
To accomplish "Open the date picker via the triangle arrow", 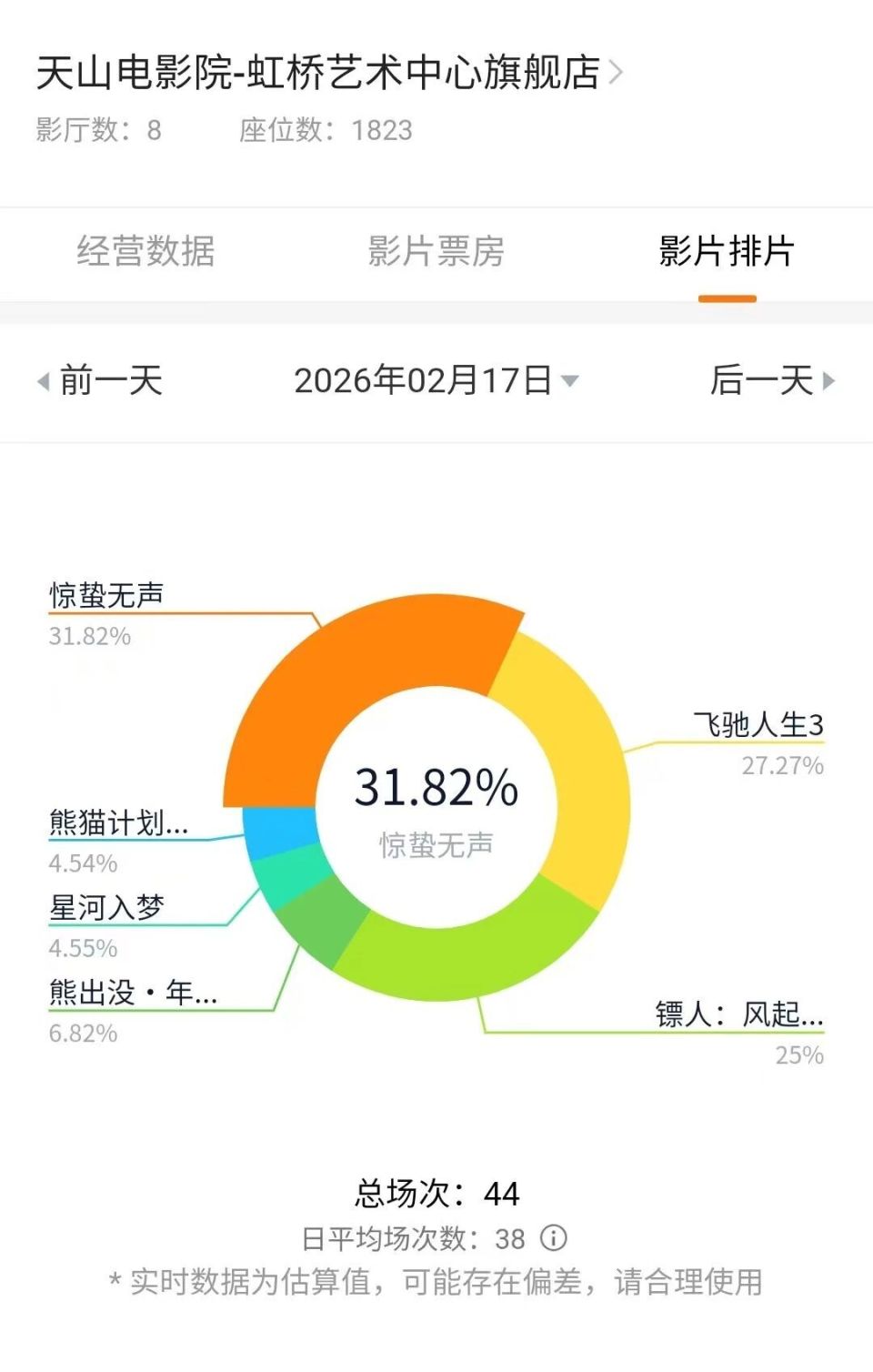I will click(570, 382).
